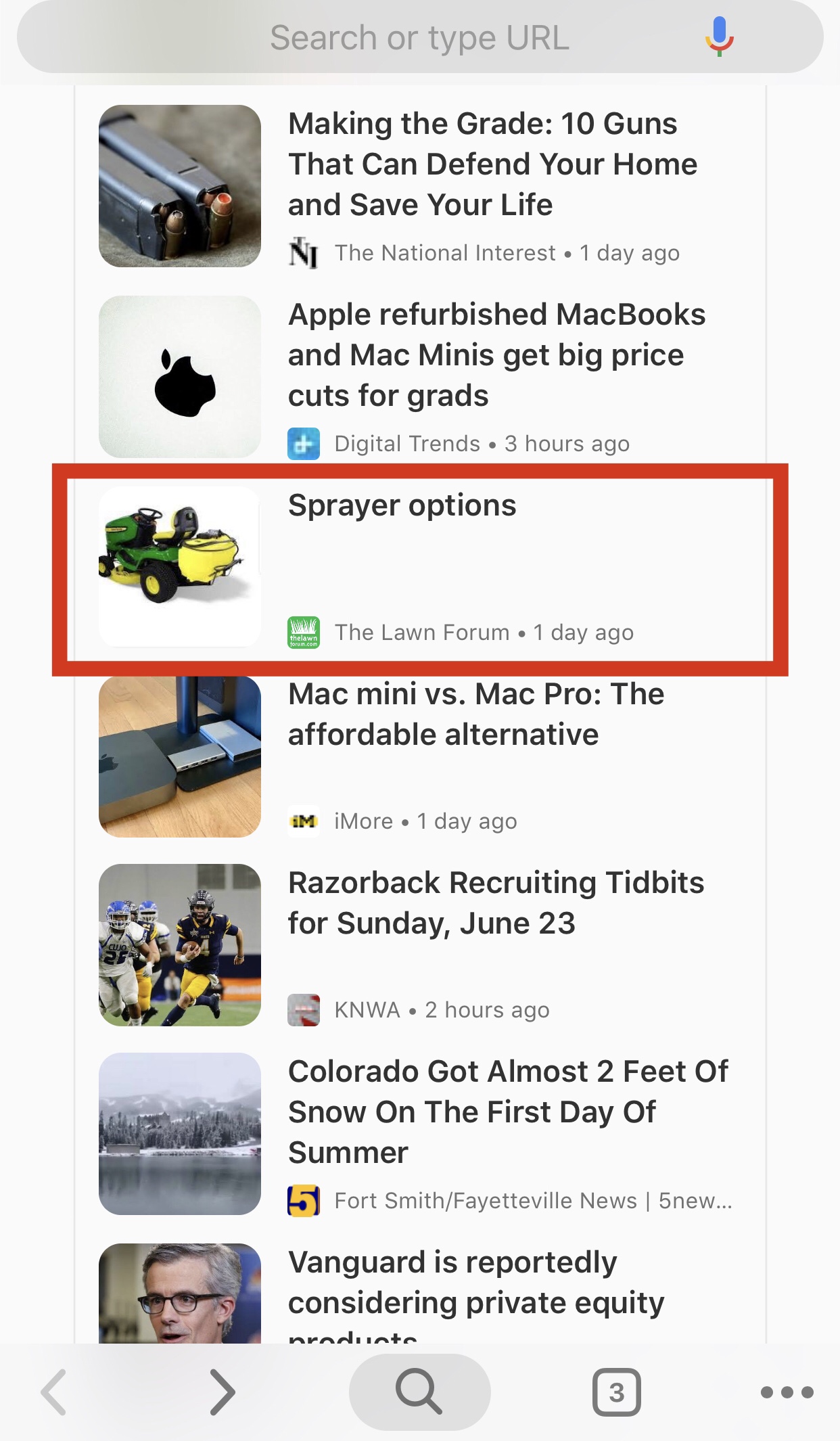Open the tab switcher showing 3 tabs
This screenshot has width=840, height=1441.
(616, 1392)
